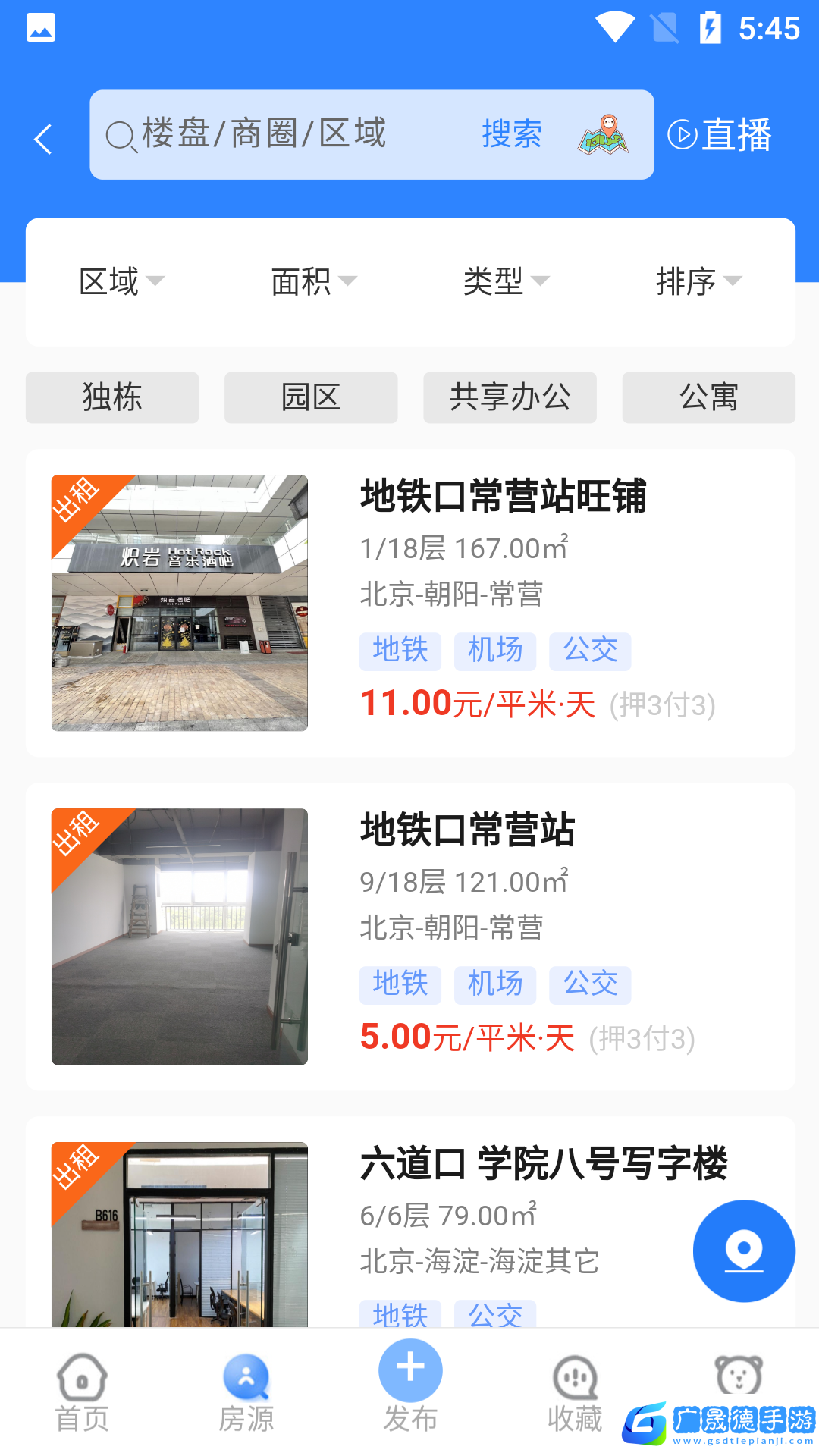This screenshot has height=1456, width=819.
Task: Switch to the 收藏 tab
Action: (x=575, y=1394)
